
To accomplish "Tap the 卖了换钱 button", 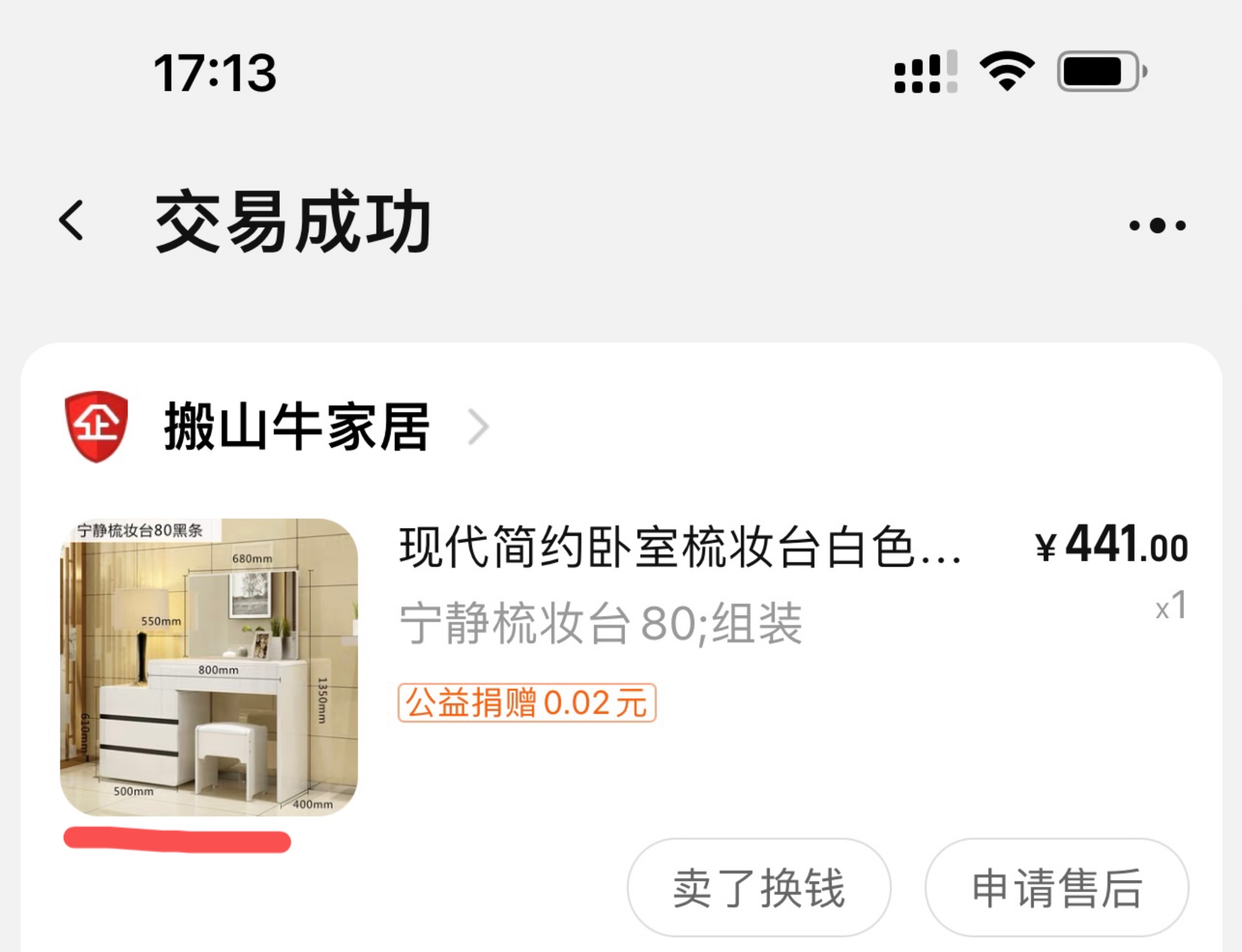I will (x=759, y=888).
